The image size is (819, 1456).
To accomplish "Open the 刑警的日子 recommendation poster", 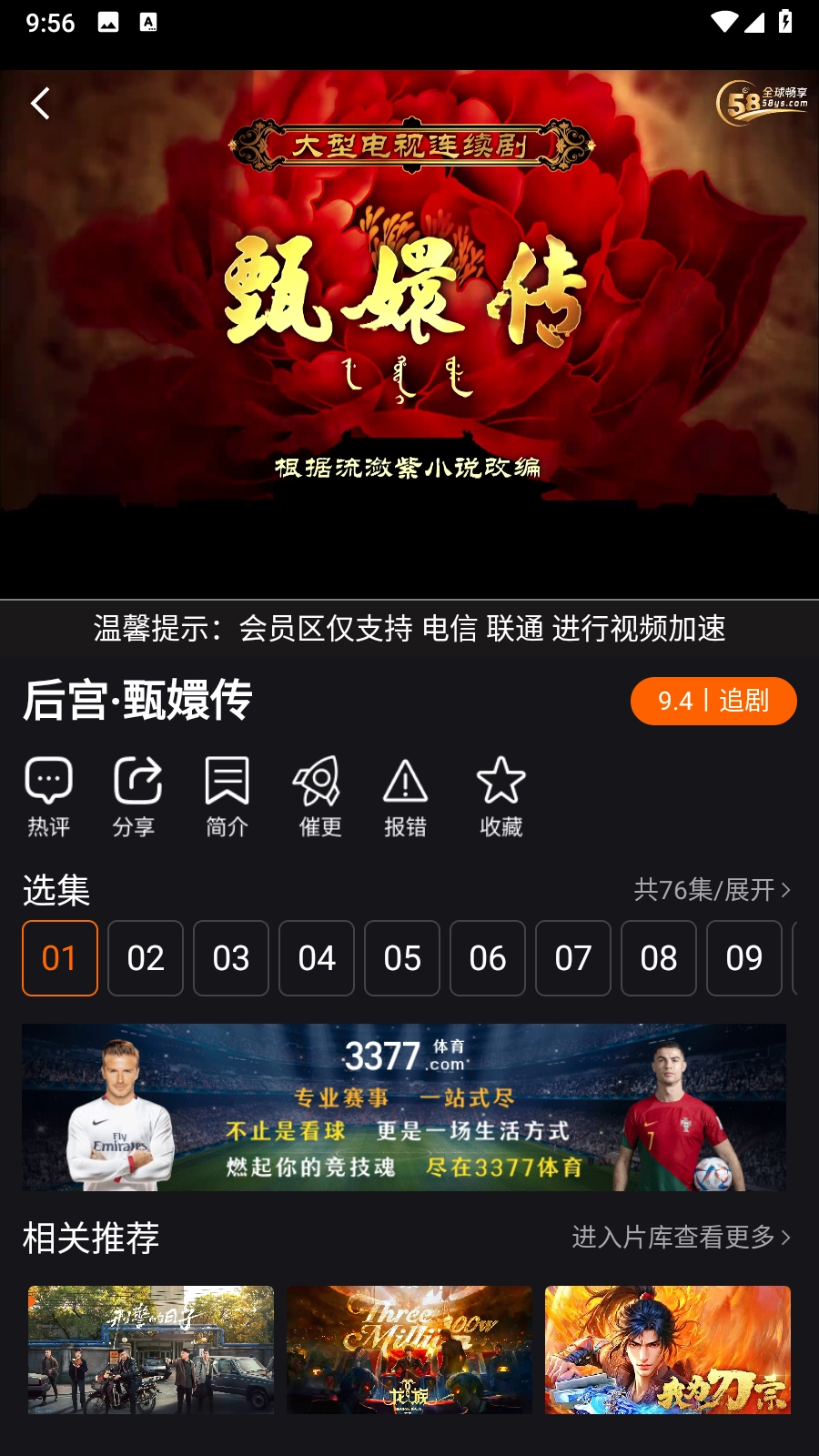I will coord(149,1350).
